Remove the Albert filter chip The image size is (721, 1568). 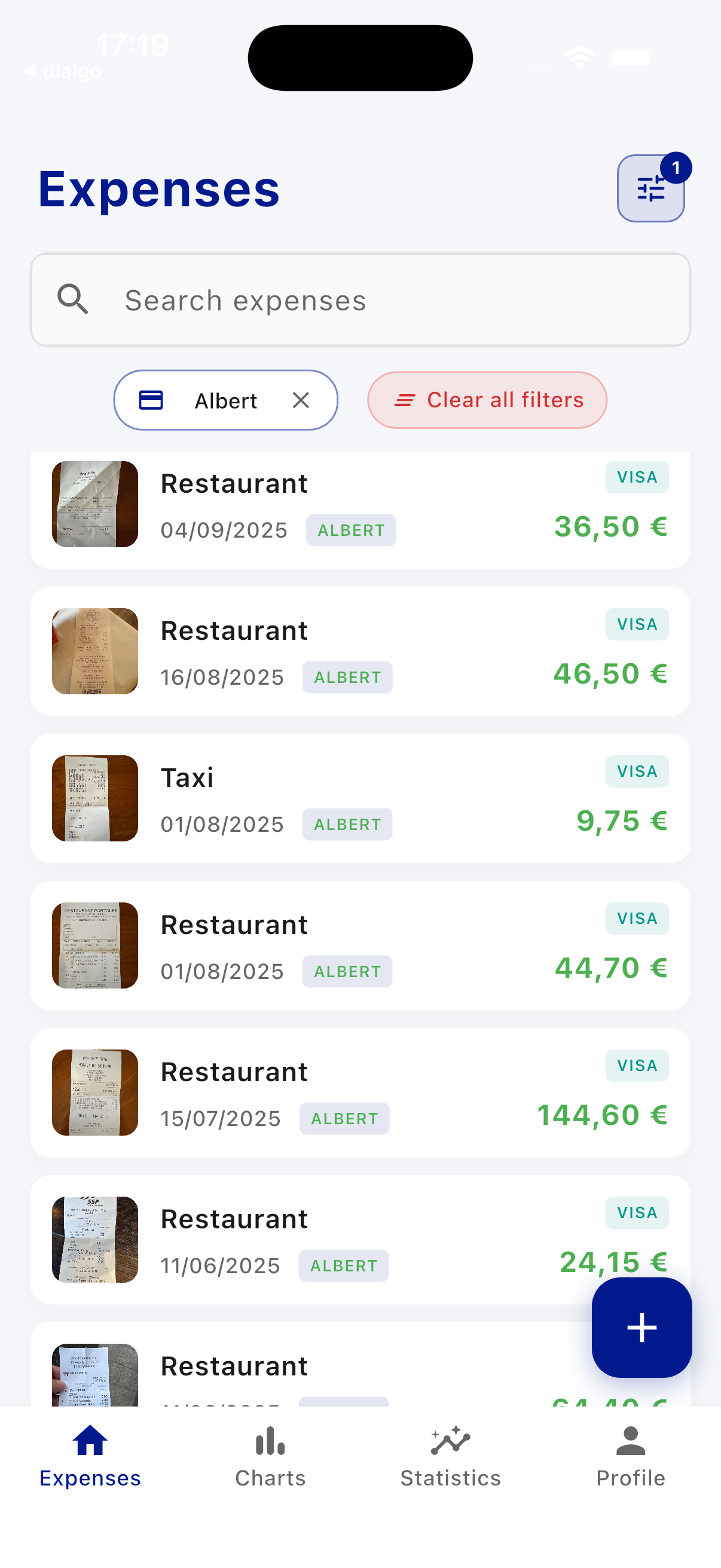point(301,401)
